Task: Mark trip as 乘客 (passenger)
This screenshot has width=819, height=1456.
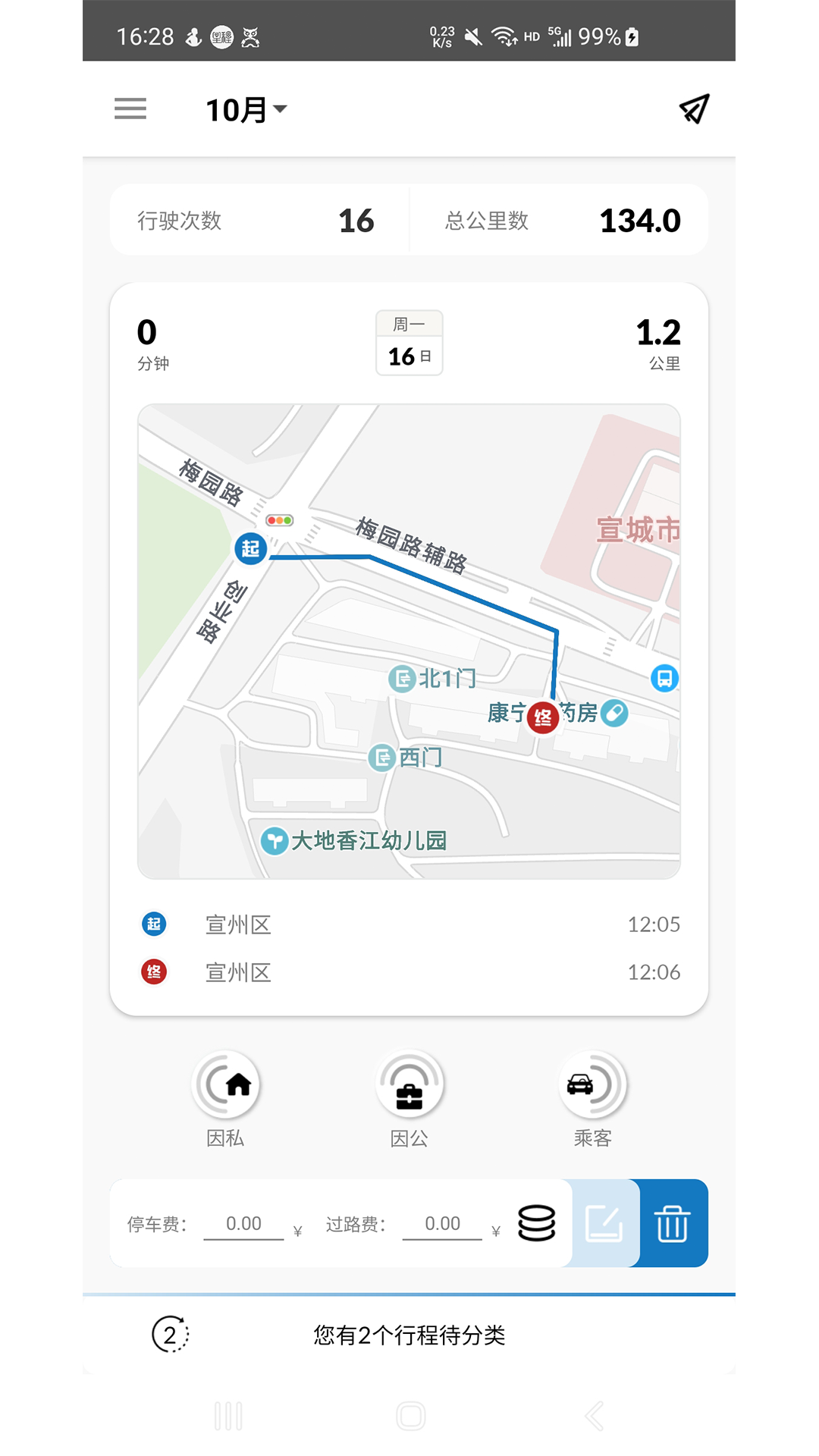Action: [592, 1085]
